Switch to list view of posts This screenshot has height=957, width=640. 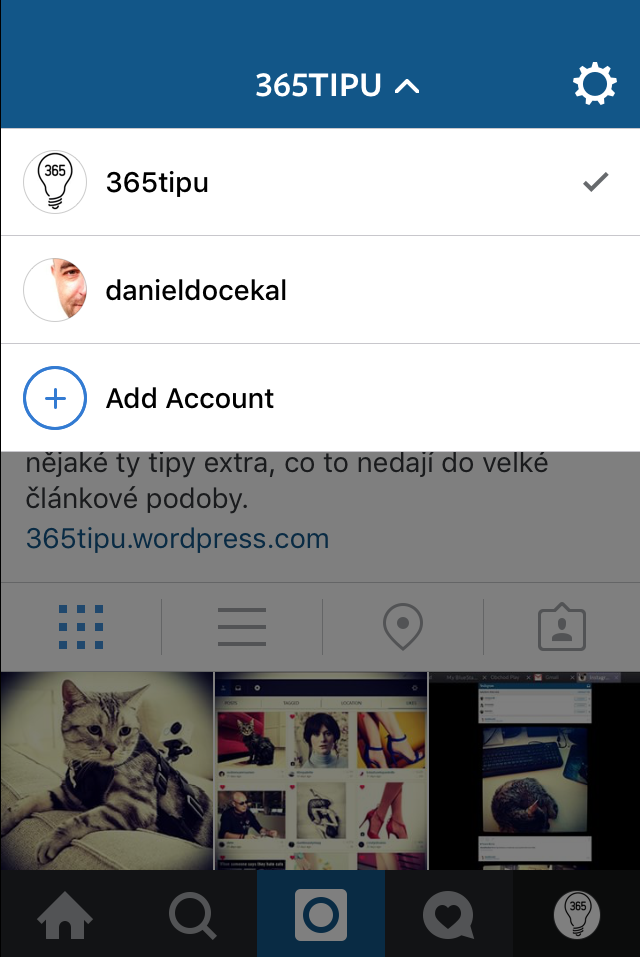[242, 627]
